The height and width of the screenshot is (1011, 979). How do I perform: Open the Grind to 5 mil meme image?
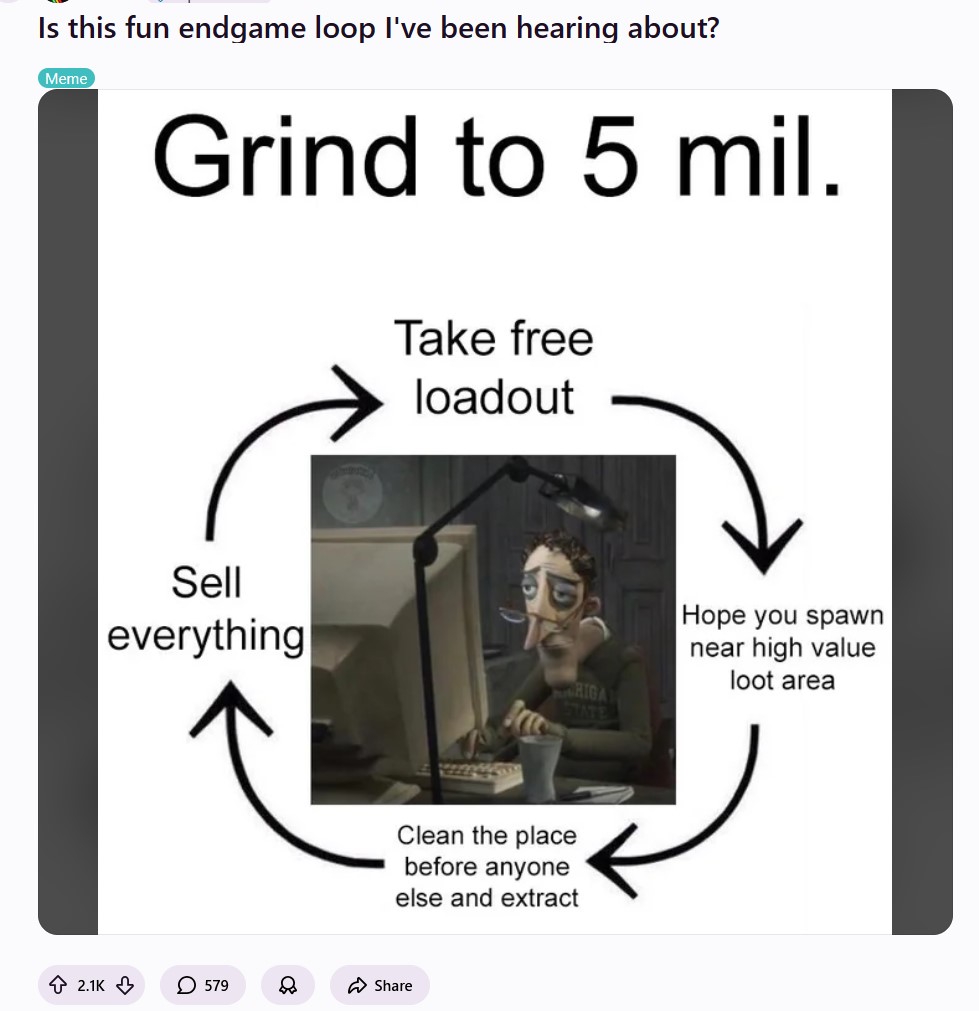click(494, 512)
